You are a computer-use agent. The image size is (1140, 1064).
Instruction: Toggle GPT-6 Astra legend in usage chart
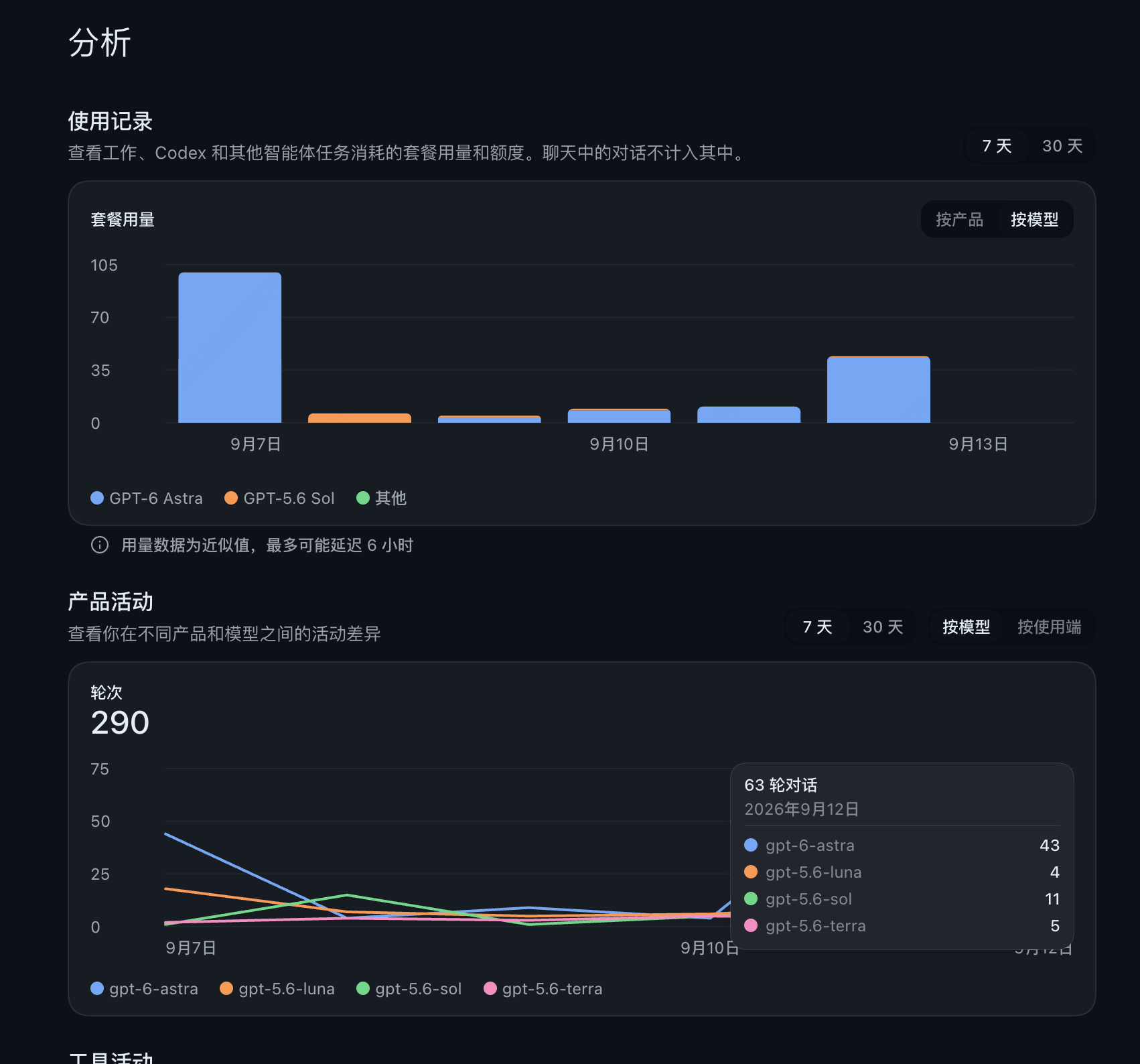coord(147,498)
